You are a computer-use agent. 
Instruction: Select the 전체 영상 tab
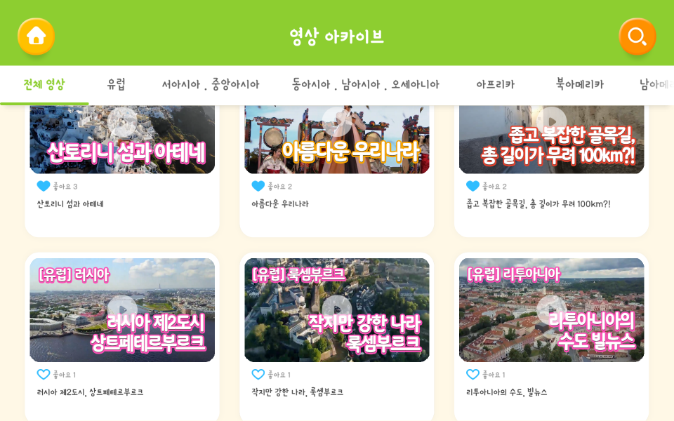coord(44,84)
